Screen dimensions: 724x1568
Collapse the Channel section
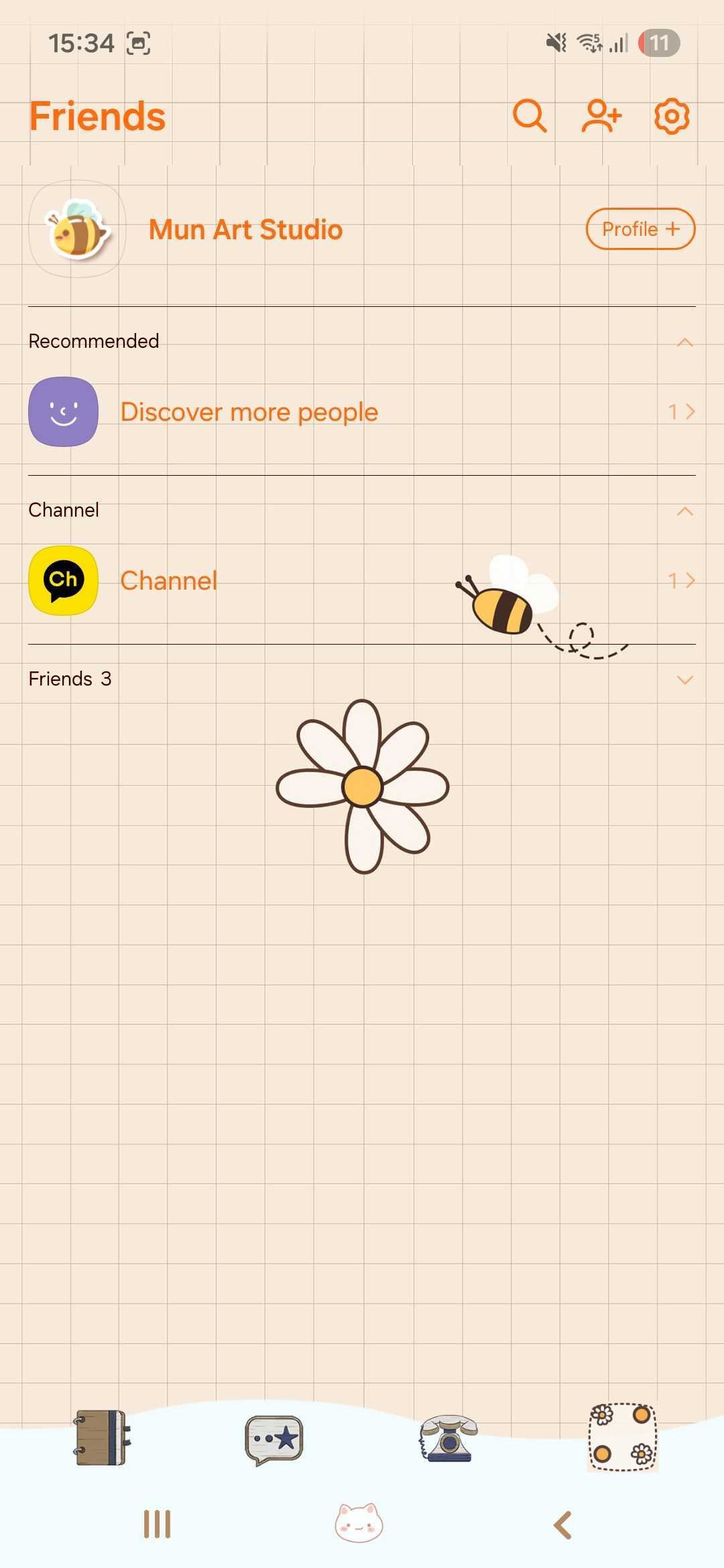pos(684,511)
